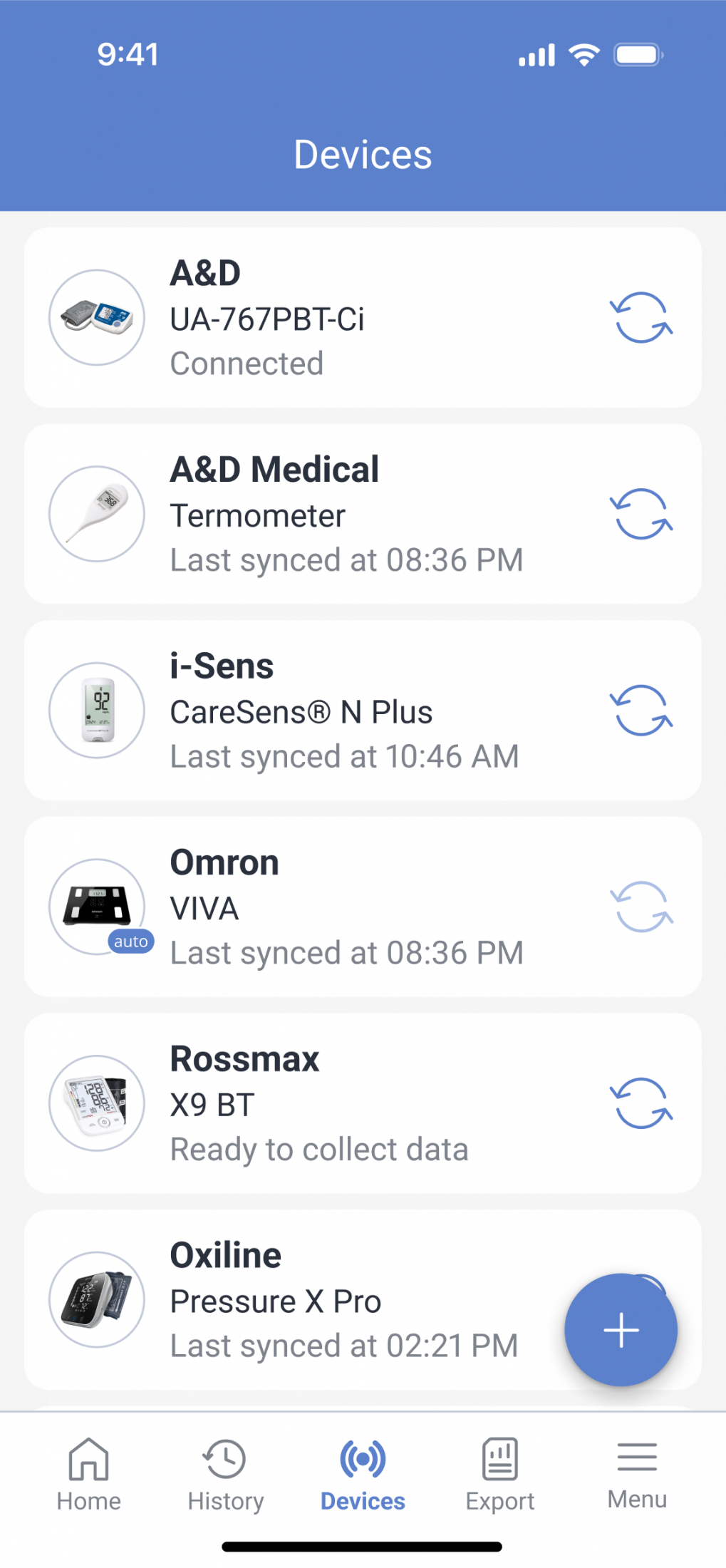Image resolution: width=726 pixels, height=1568 pixels.
Task: Open the i-Sens CareSens N Plus card
Action: 363,711
